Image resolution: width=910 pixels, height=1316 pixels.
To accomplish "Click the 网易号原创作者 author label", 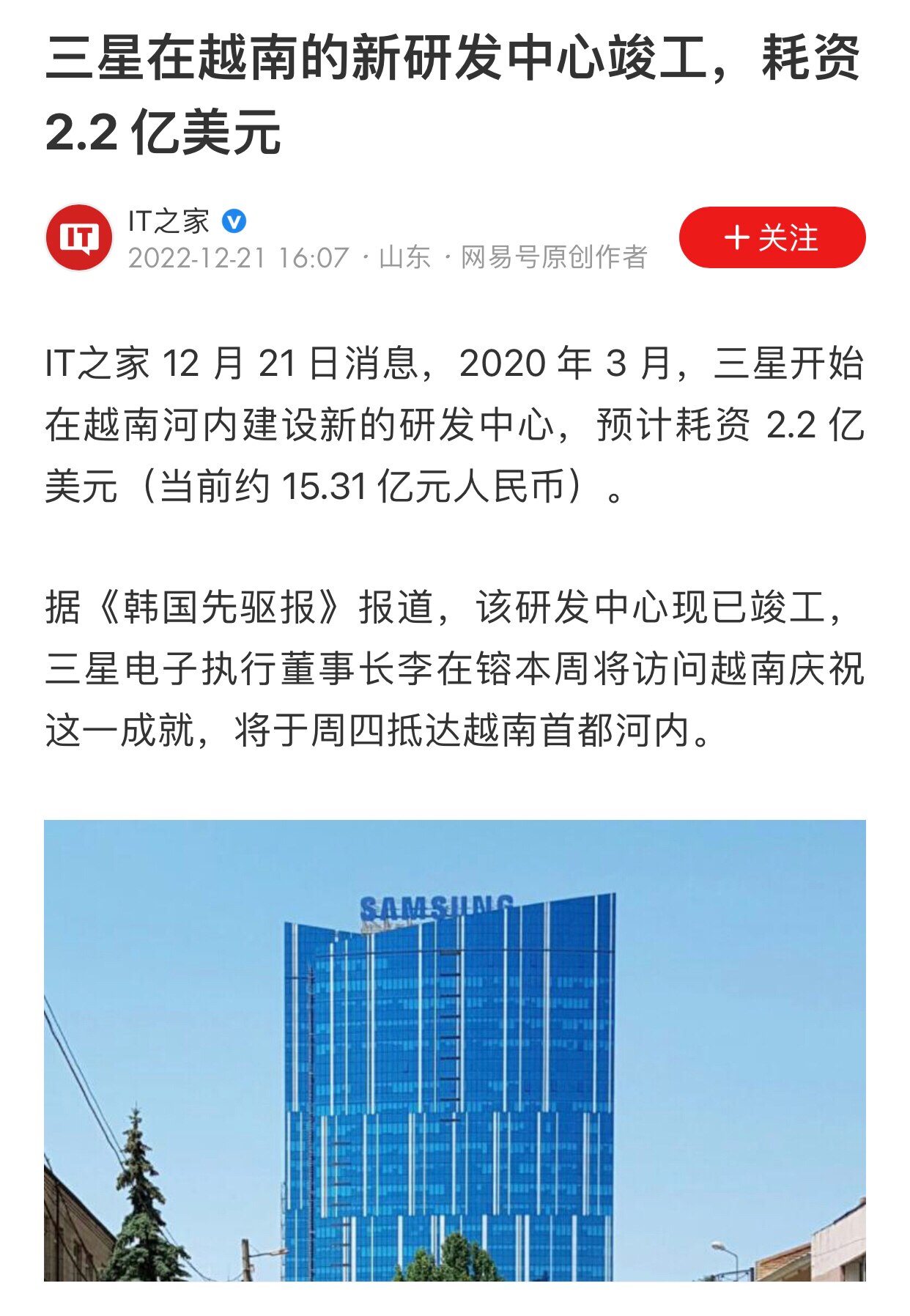I will point(553,258).
